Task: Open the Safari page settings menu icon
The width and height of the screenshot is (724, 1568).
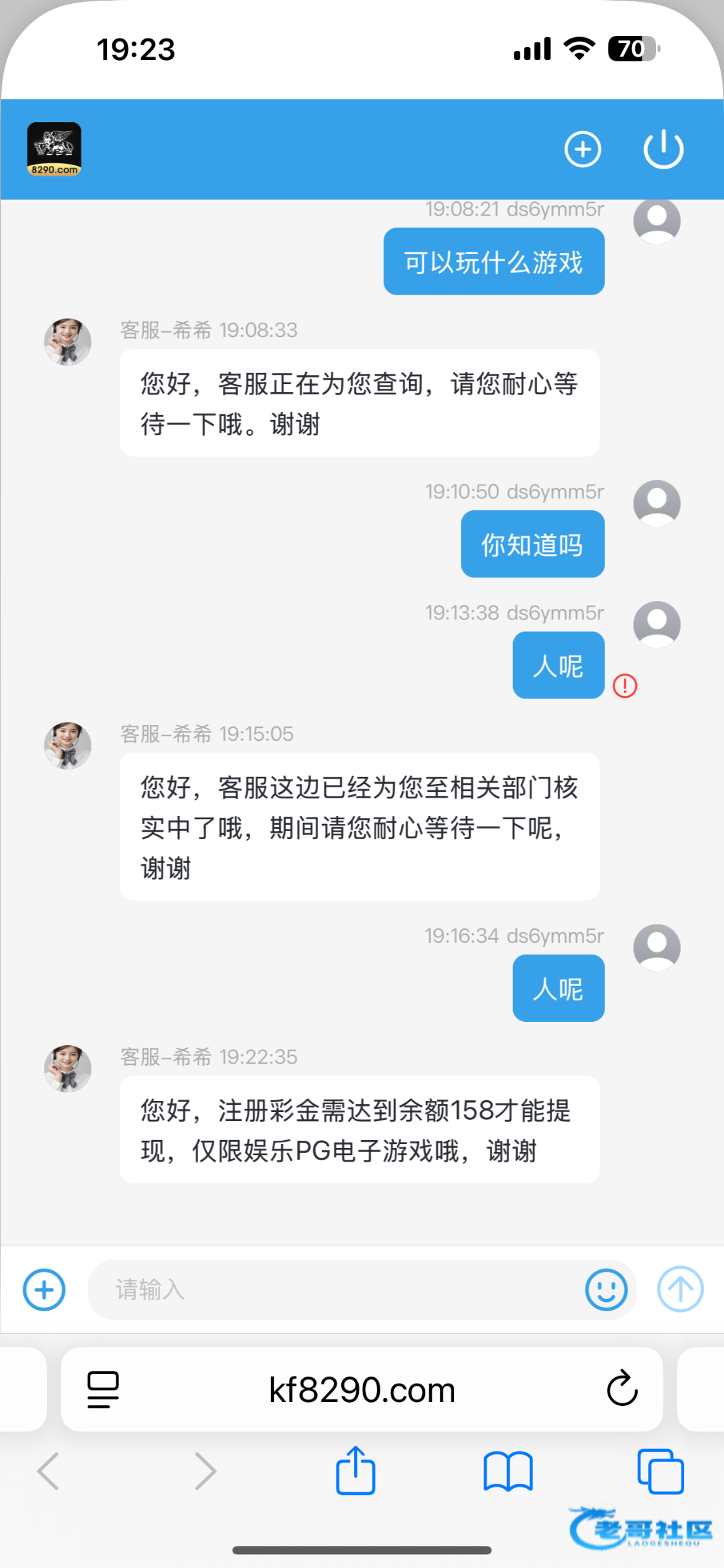Action: [103, 1389]
